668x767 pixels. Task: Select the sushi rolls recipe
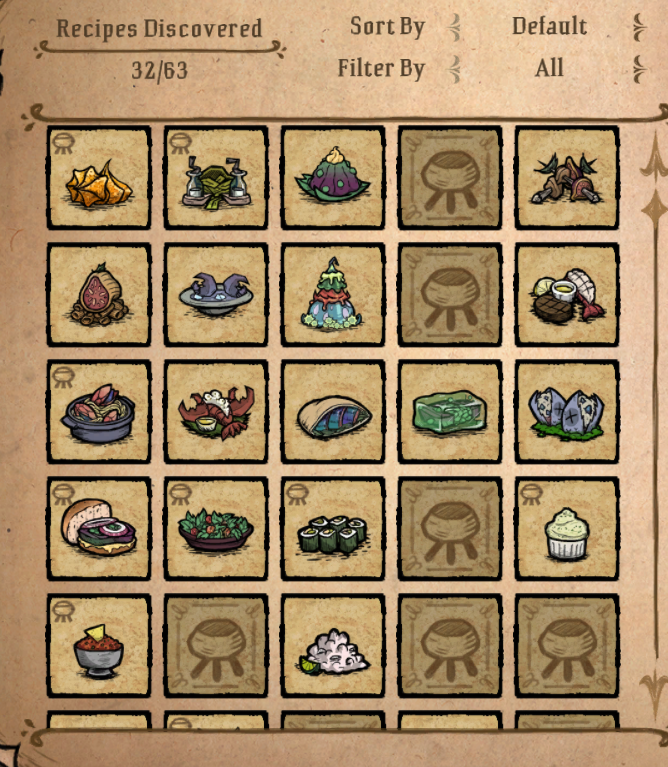pos(333,529)
